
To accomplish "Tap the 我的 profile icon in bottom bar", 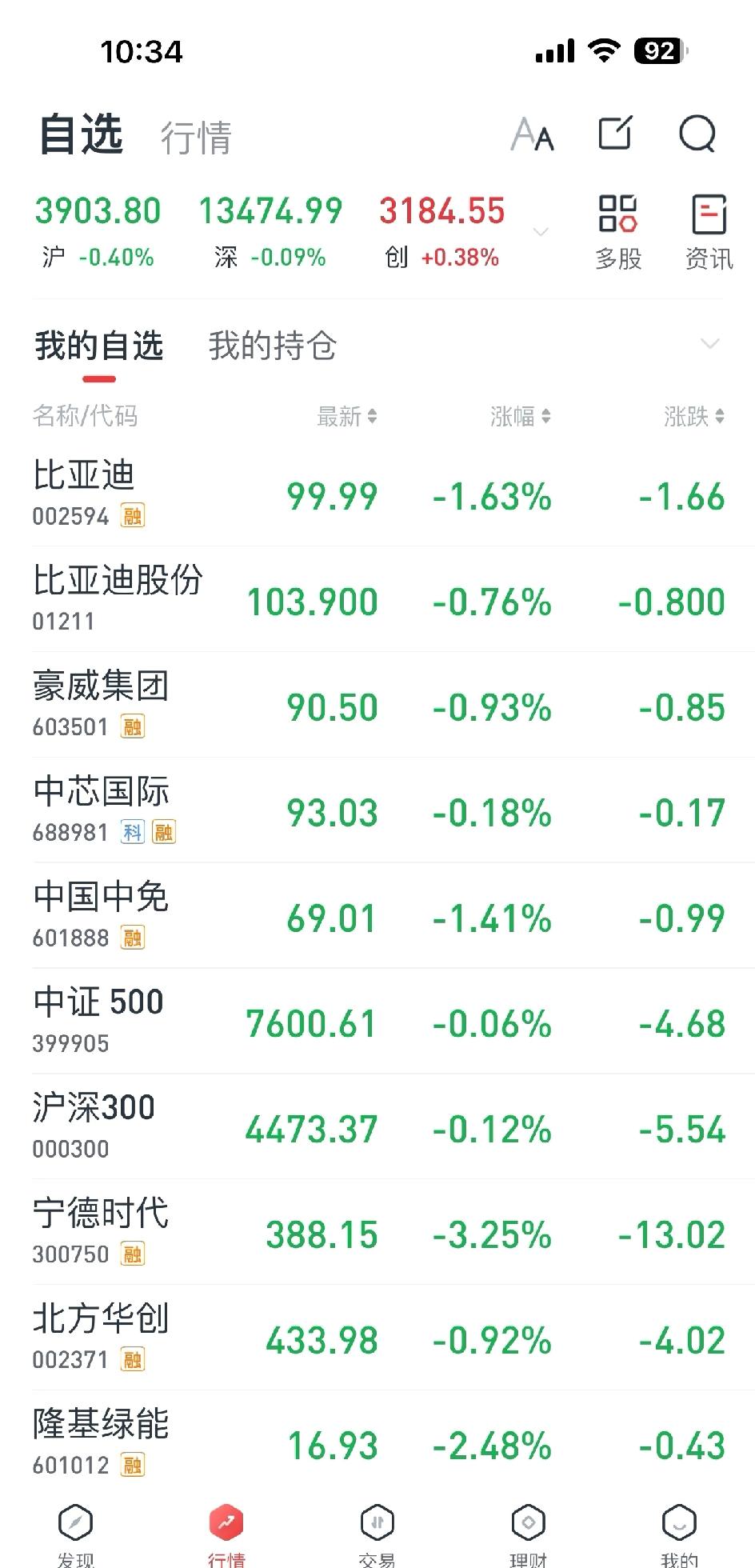I will [x=679, y=1522].
